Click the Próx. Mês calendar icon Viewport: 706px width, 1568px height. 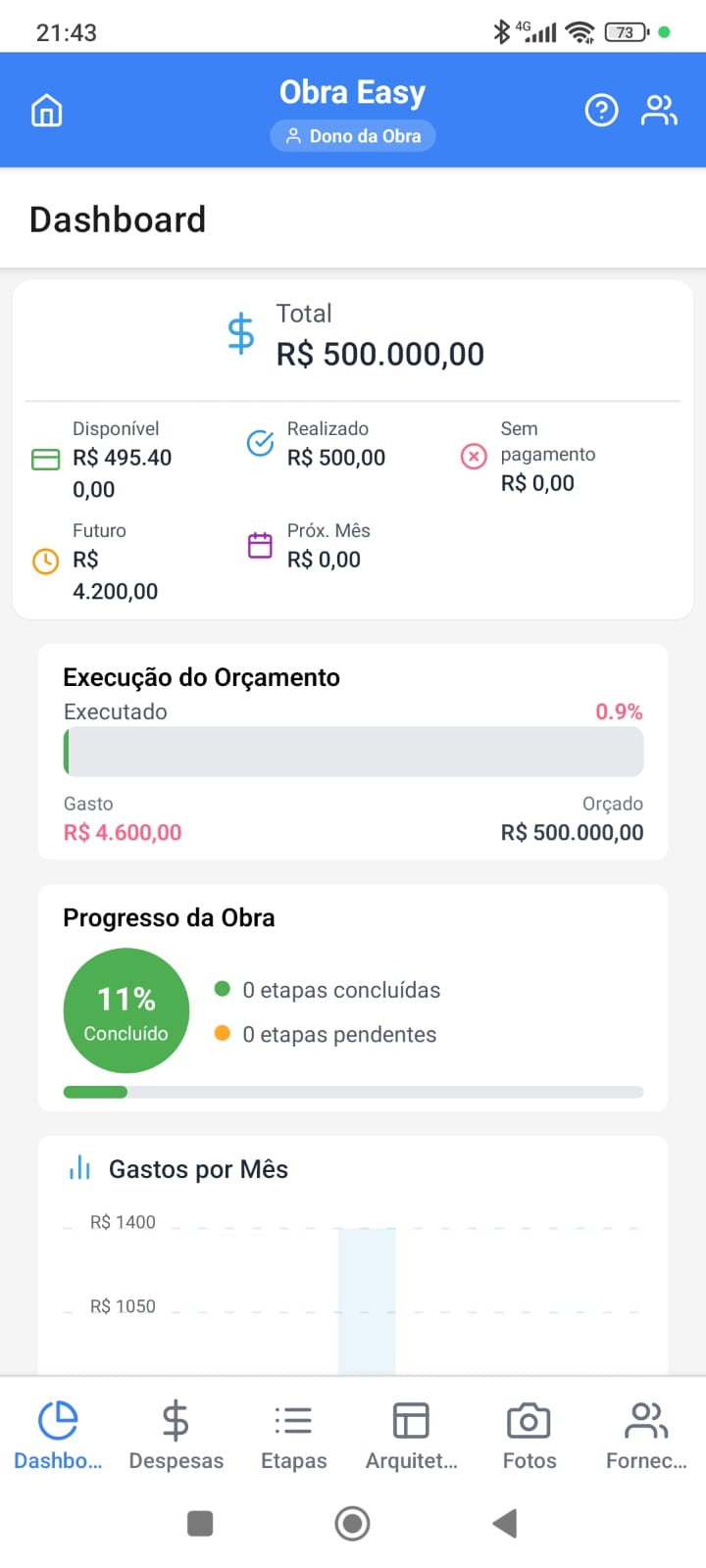(x=259, y=544)
